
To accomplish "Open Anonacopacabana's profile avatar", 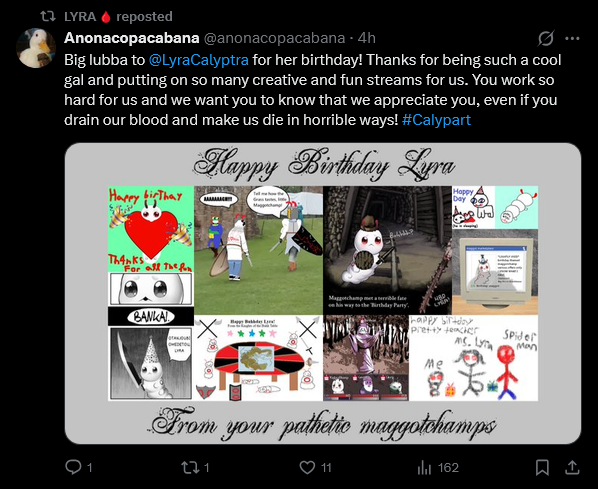I will coord(36,48).
